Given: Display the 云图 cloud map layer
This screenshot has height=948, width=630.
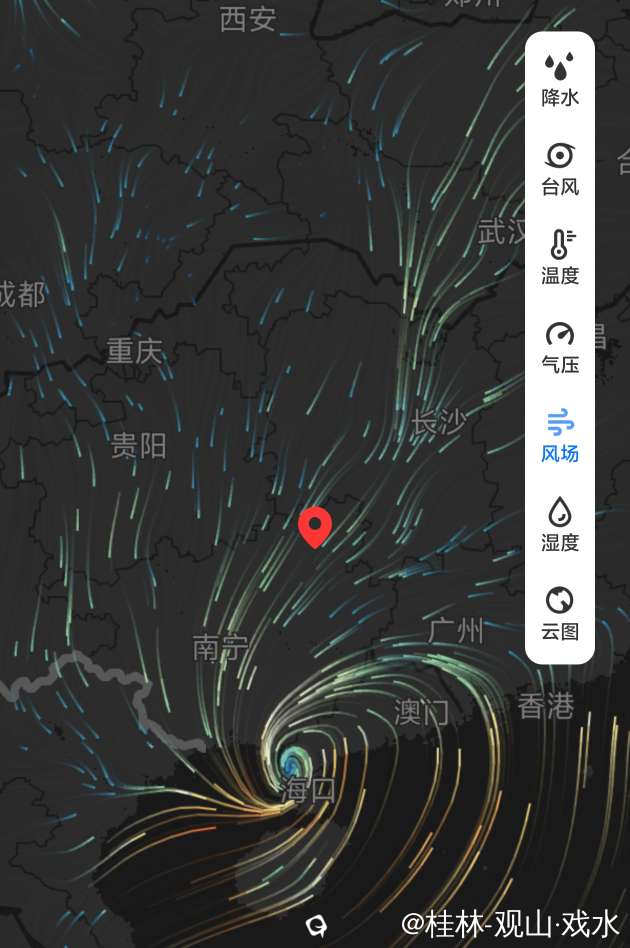Looking at the screenshot, I should tap(560, 613).
